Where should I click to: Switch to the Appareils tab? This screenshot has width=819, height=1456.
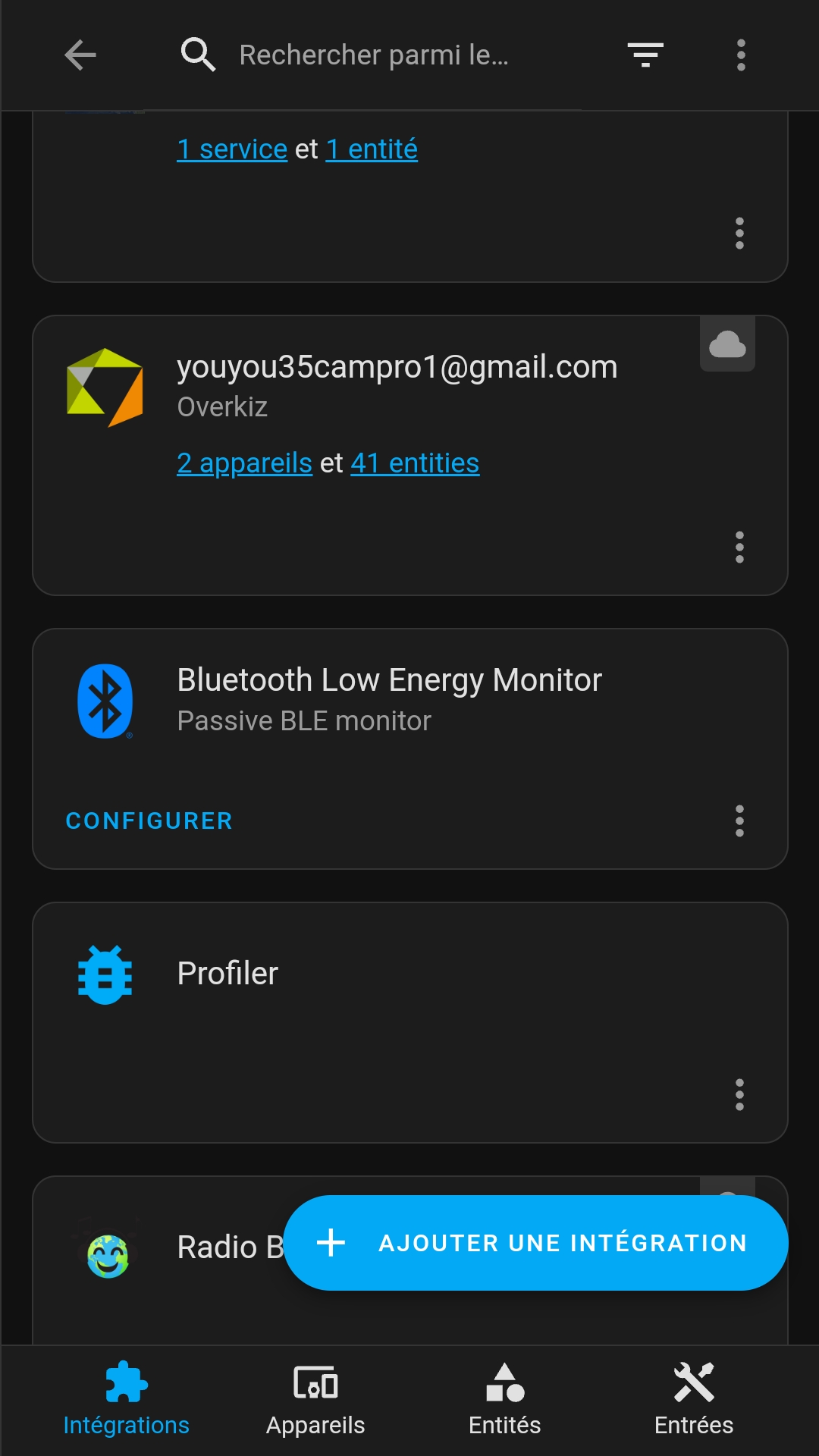point(315,1399)
